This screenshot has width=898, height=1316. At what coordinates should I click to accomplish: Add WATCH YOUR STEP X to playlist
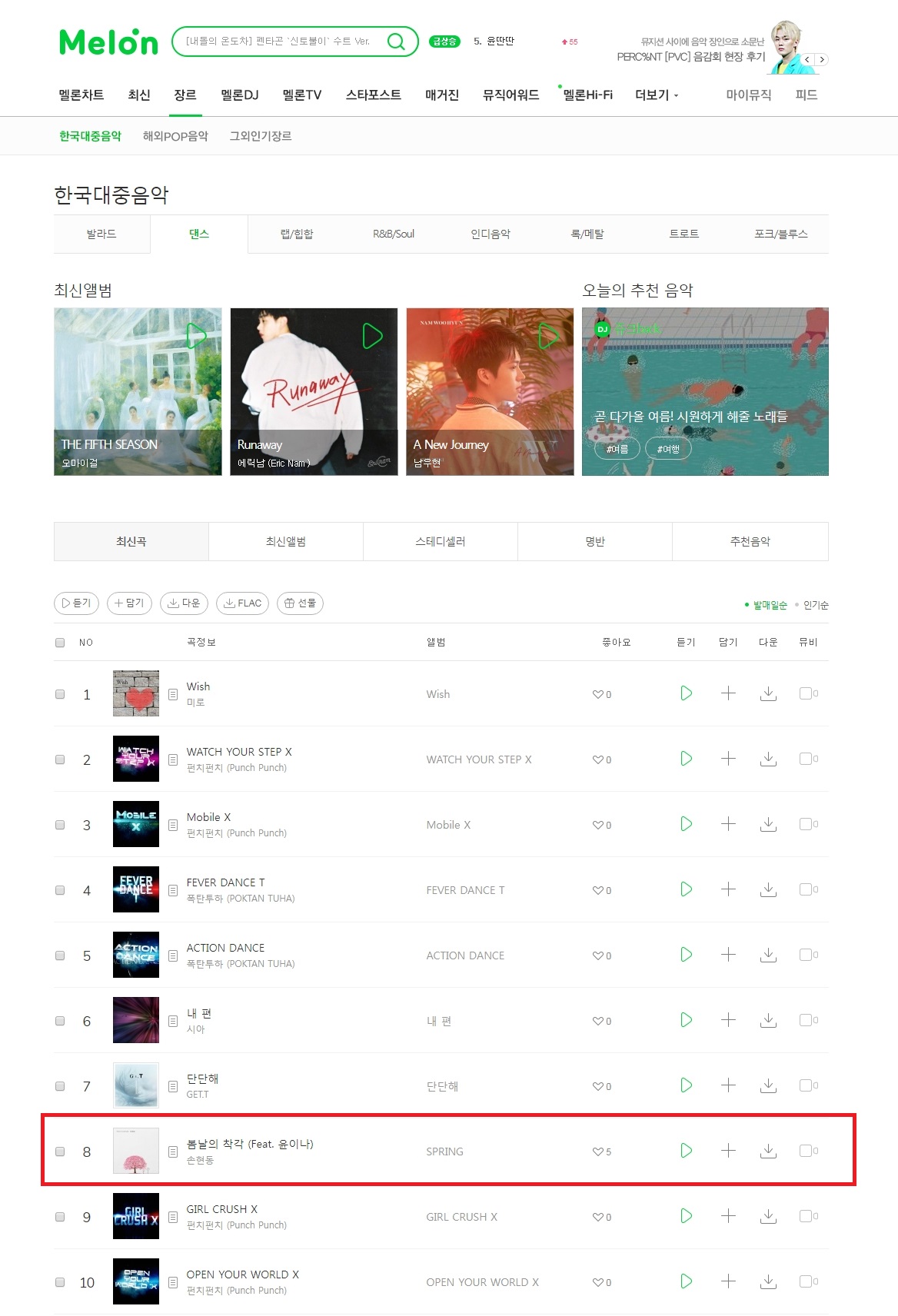click(728, 759)
